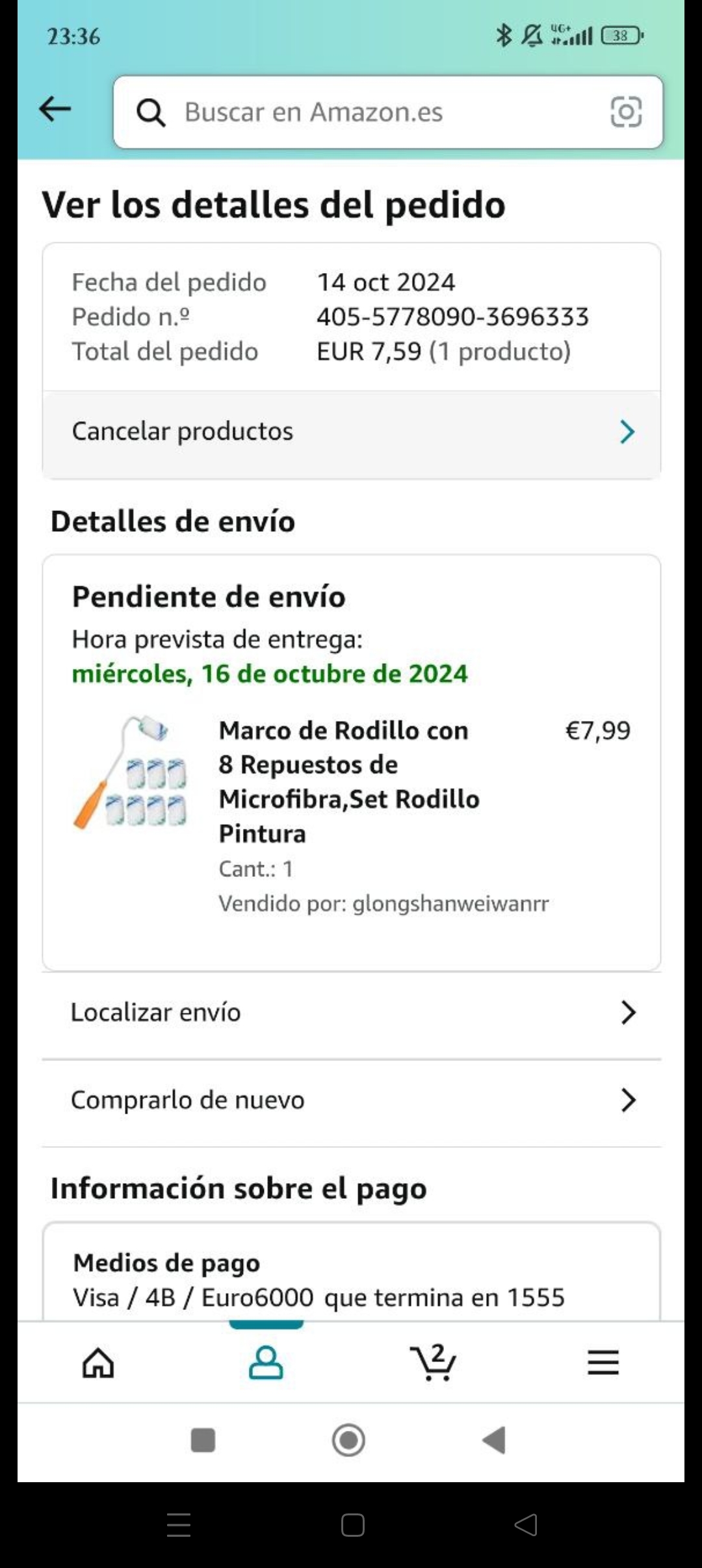This screenshot has width=702, height=1568.
Task: Open the system recent apps button
Action: (x=203, y=1440)
